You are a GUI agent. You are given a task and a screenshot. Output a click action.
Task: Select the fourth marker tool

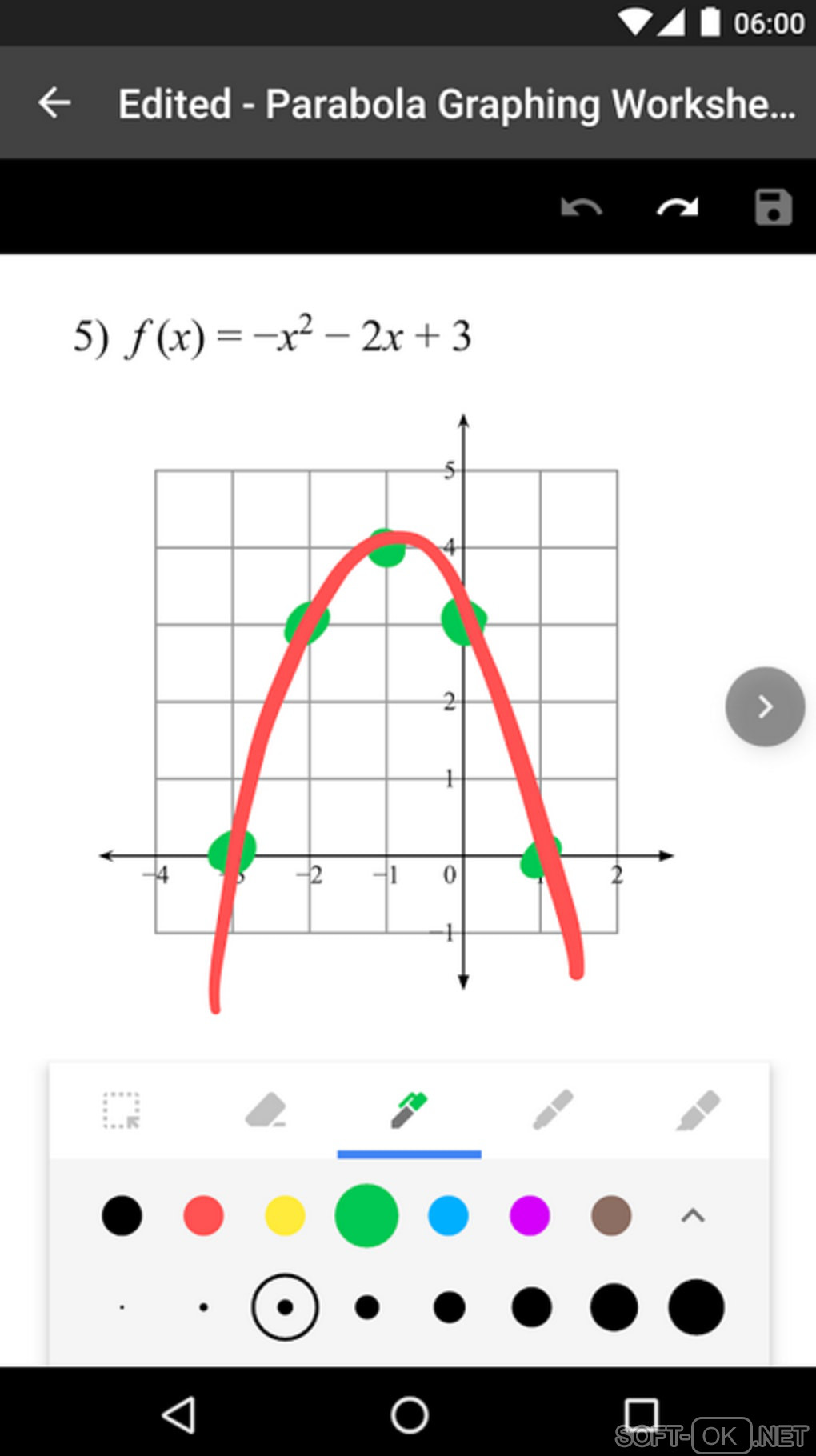point(553,1110)
